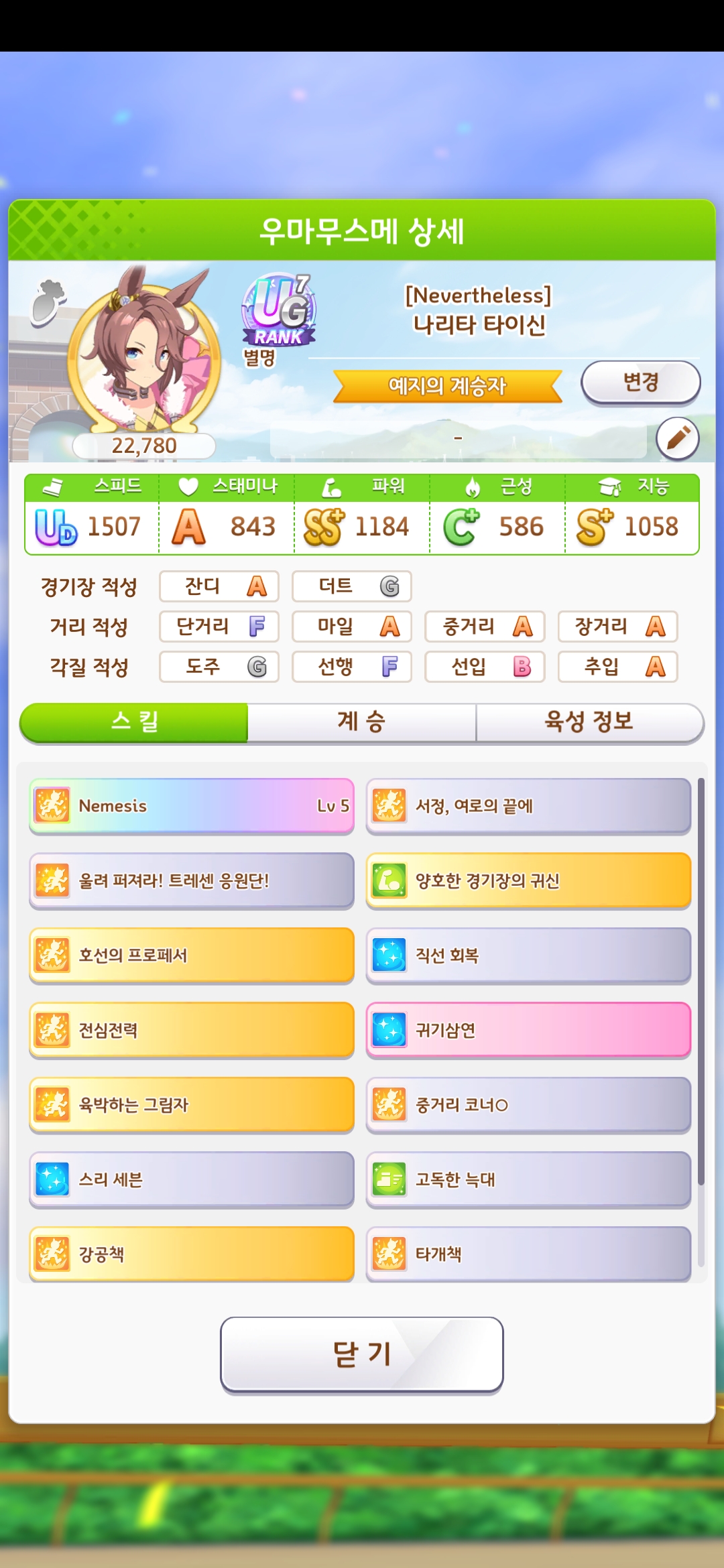
Task: Select the 스킬 tab
Action: 134,722
